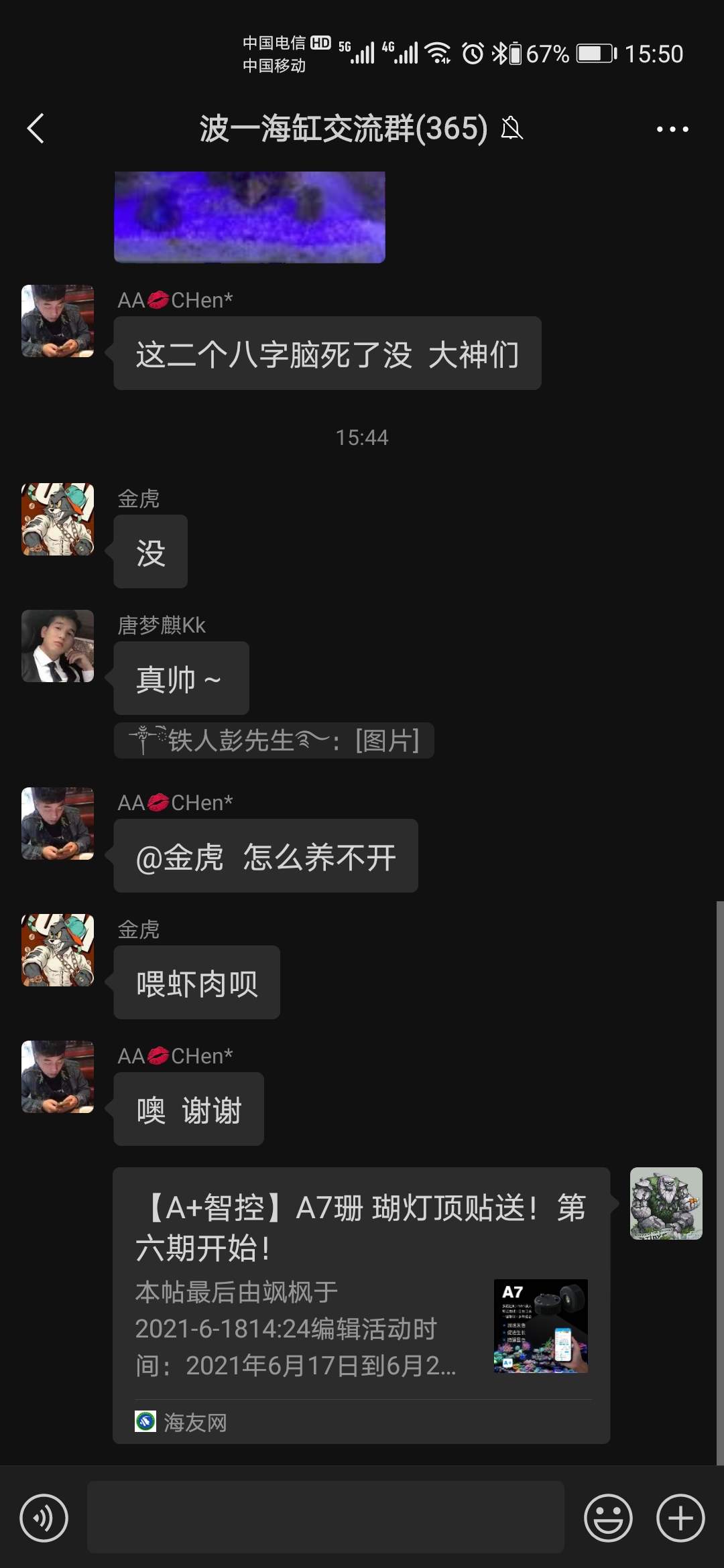The height and width of the screenshot is (1568, 724).
Task: Open the group chat overflow menu
Action: point(672,129)
